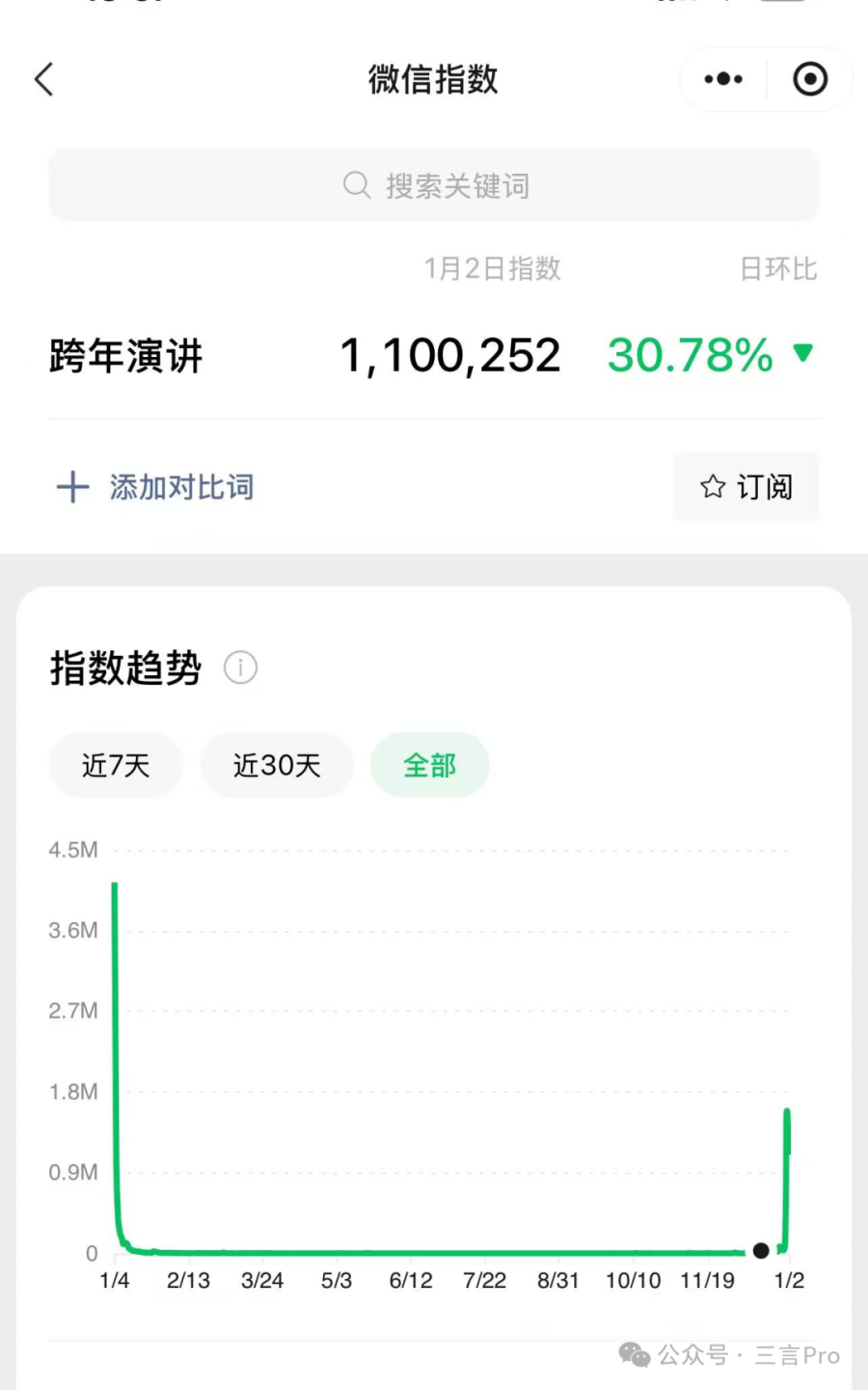Viewport: 868px width, 1390px height.
Task: Subscribe with the 订阅 star button
Action: (746, 487)
